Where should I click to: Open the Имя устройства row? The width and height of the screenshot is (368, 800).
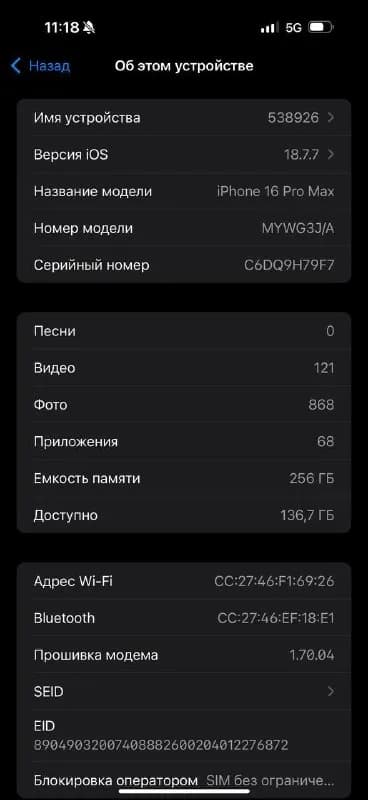(184, 118)
